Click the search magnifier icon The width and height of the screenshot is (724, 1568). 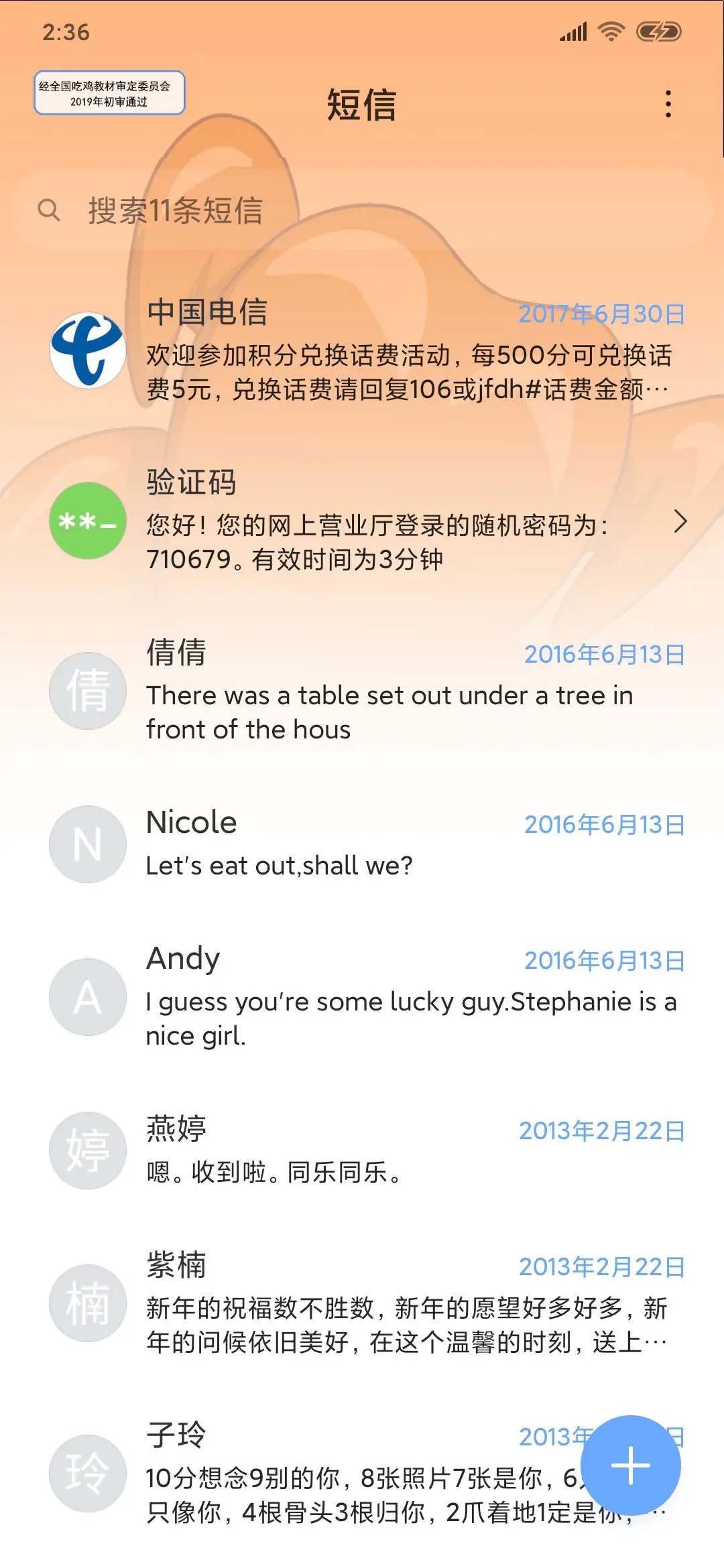pyautogui.click(x=50, y=210)
